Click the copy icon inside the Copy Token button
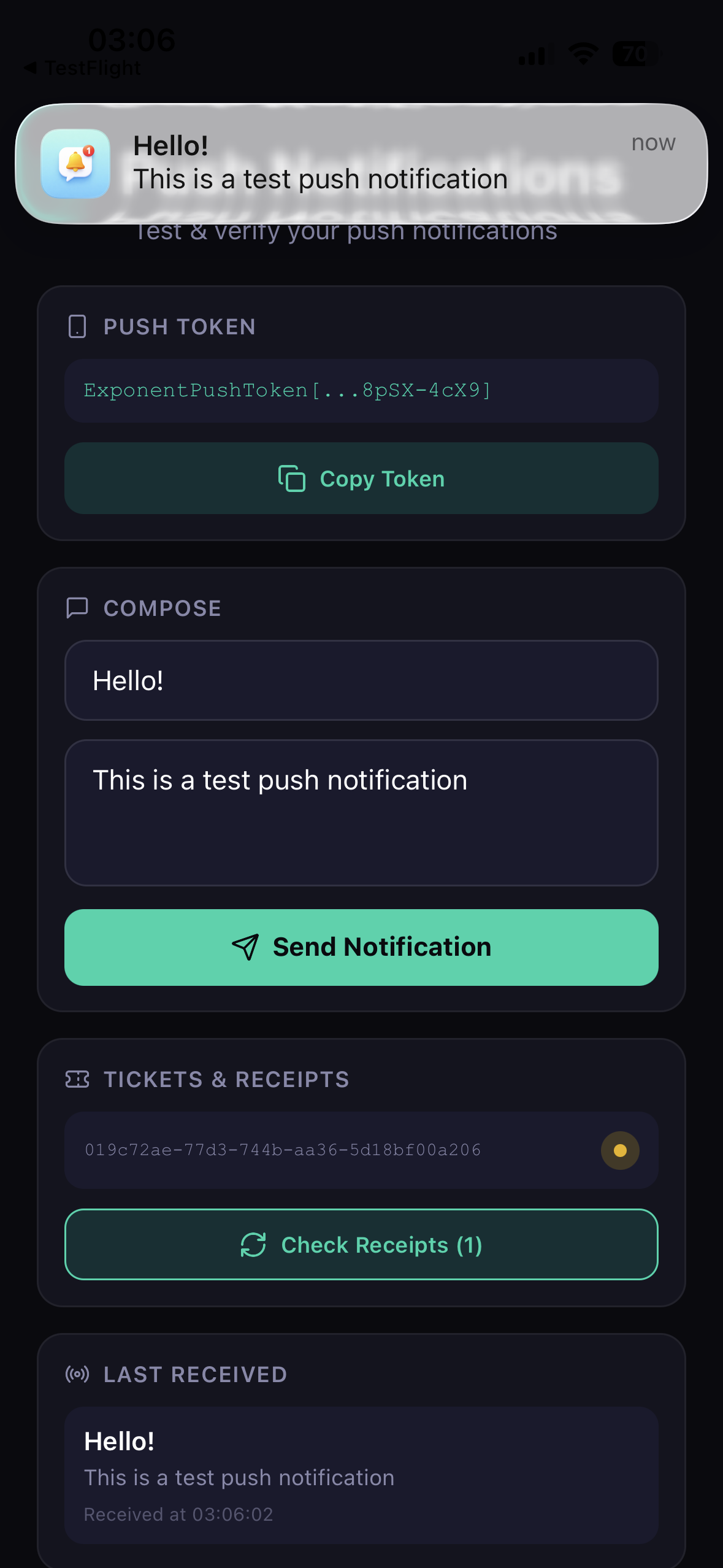Image resolution: width=723 pixels, height=1568 pixels. tap(291, 478)
